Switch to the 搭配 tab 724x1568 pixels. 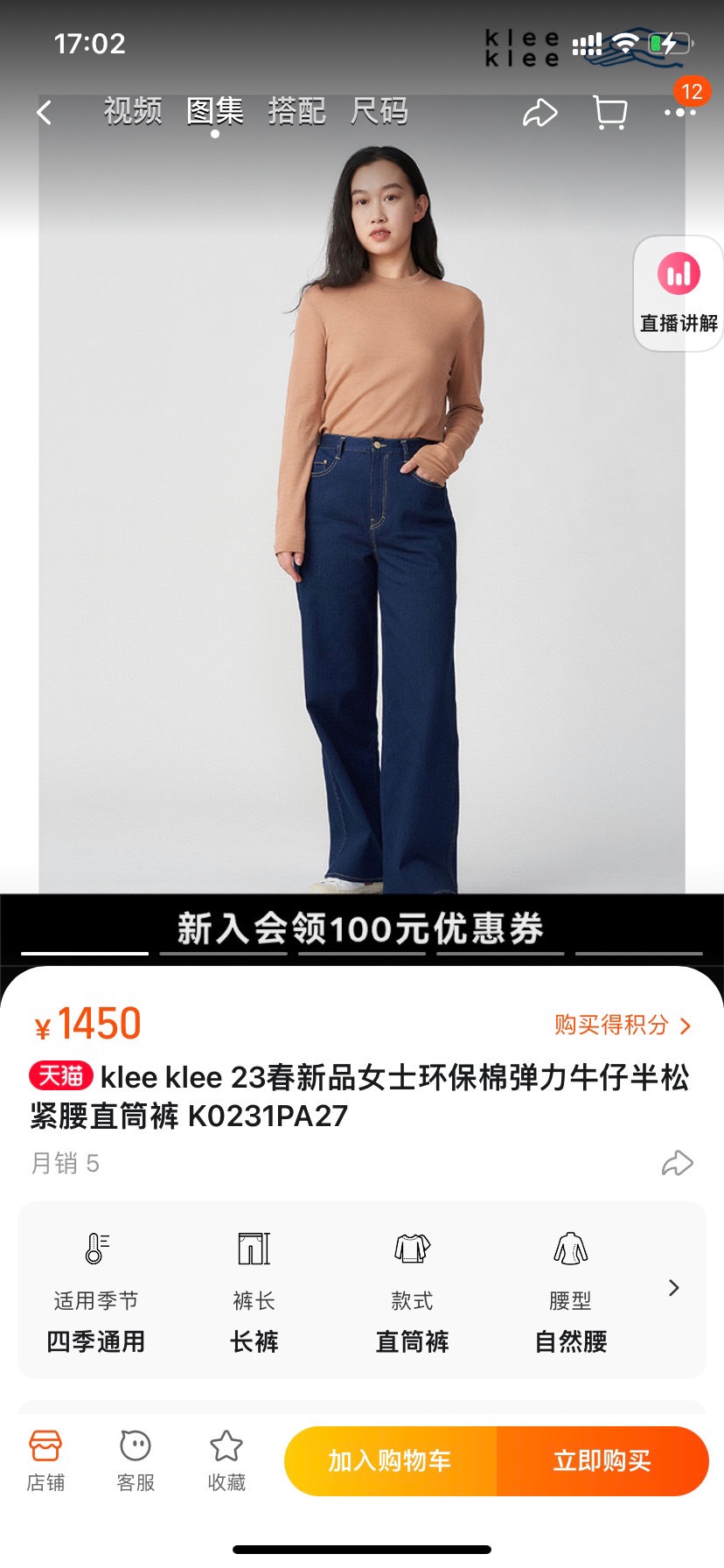click(x=296, y=112)
